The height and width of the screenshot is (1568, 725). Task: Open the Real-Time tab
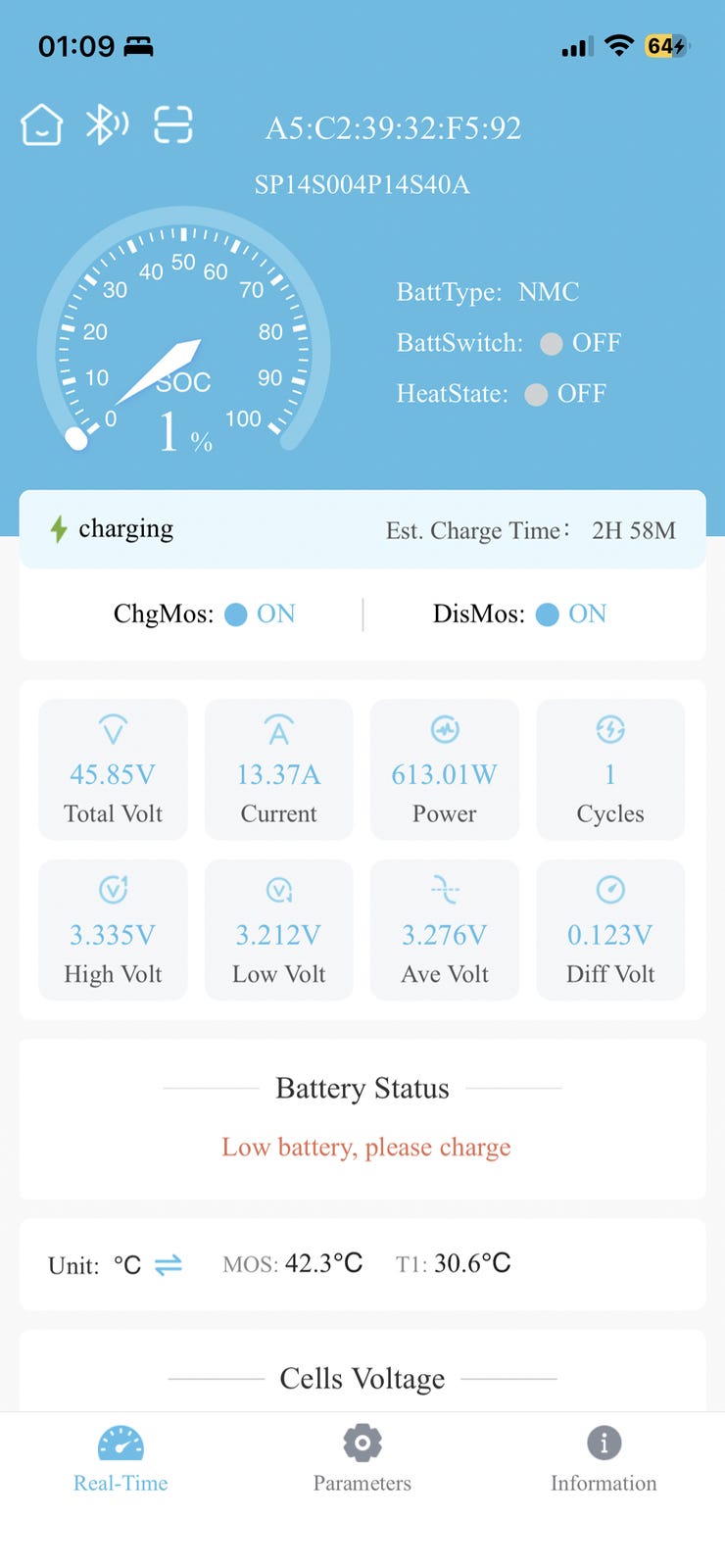pos(121,1459)
